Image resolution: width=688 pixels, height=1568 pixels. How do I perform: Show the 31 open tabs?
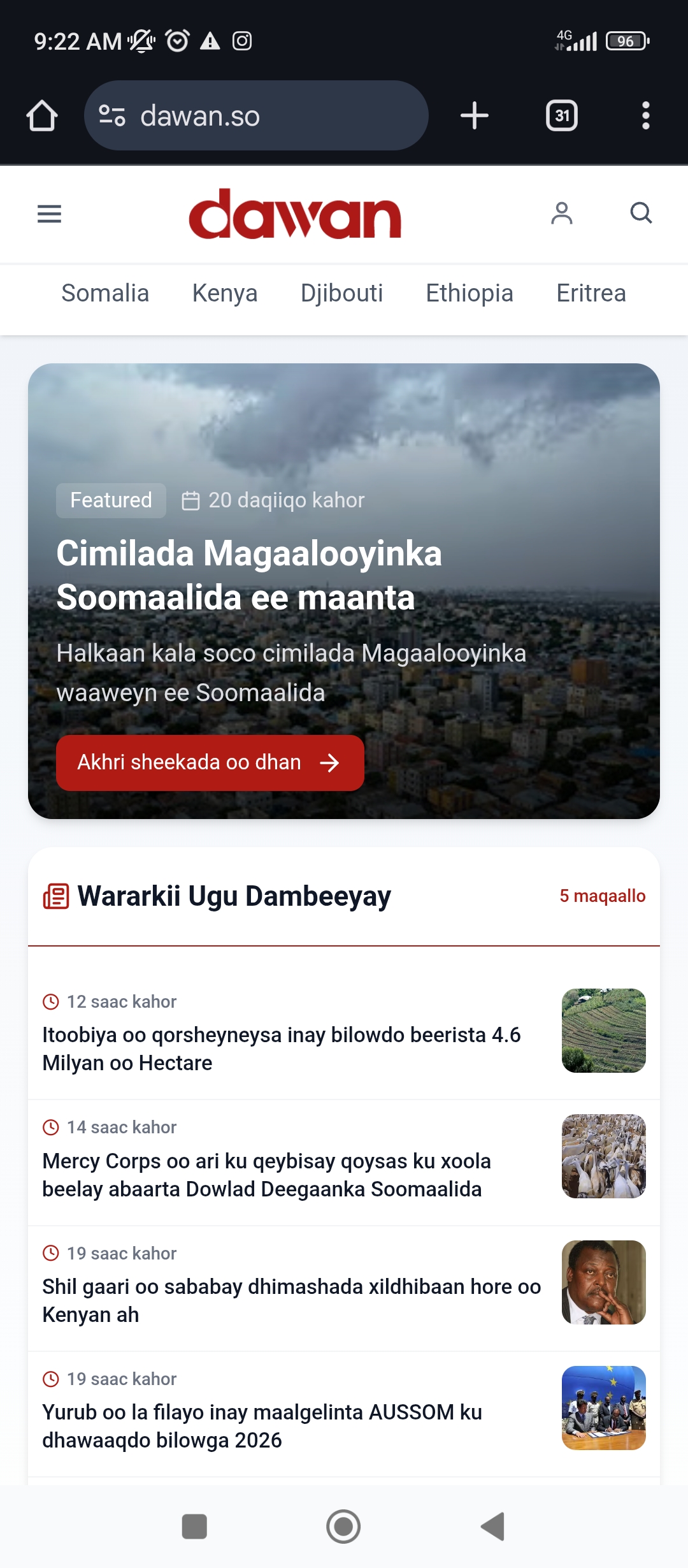pyautogui.click(x=562, y=116)
